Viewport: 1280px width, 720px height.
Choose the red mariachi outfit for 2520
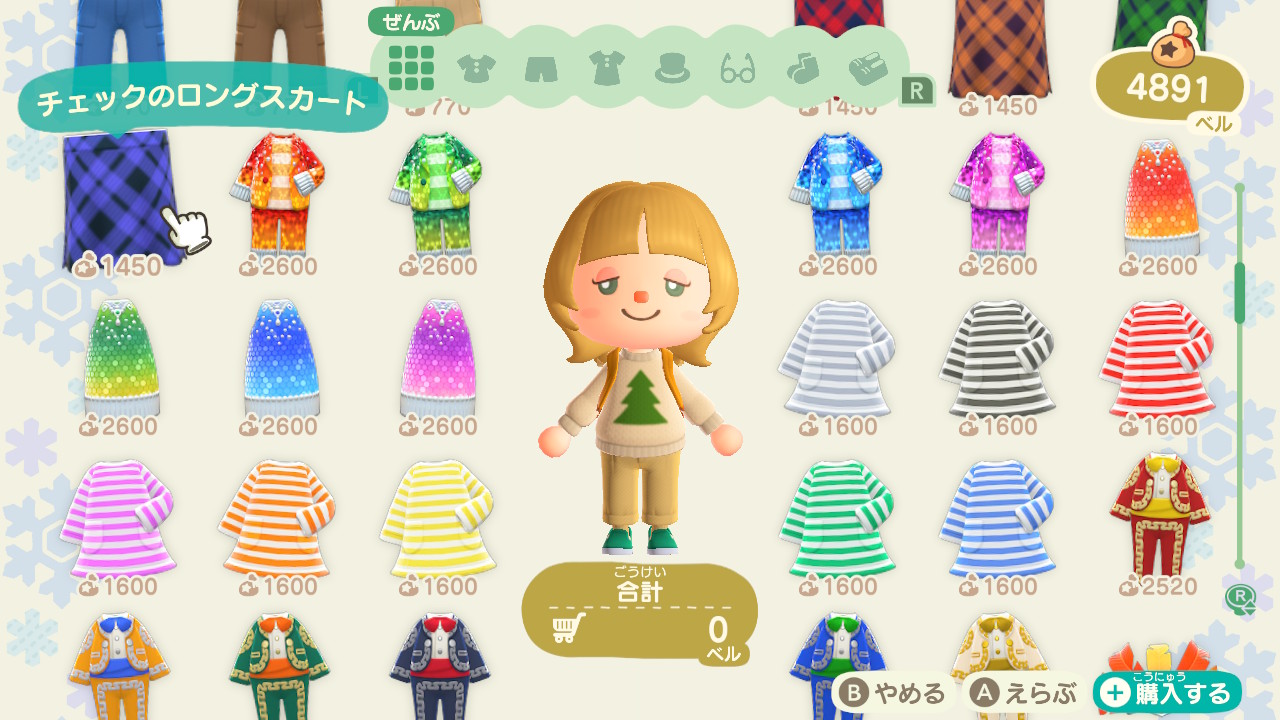pos(1160,515)
